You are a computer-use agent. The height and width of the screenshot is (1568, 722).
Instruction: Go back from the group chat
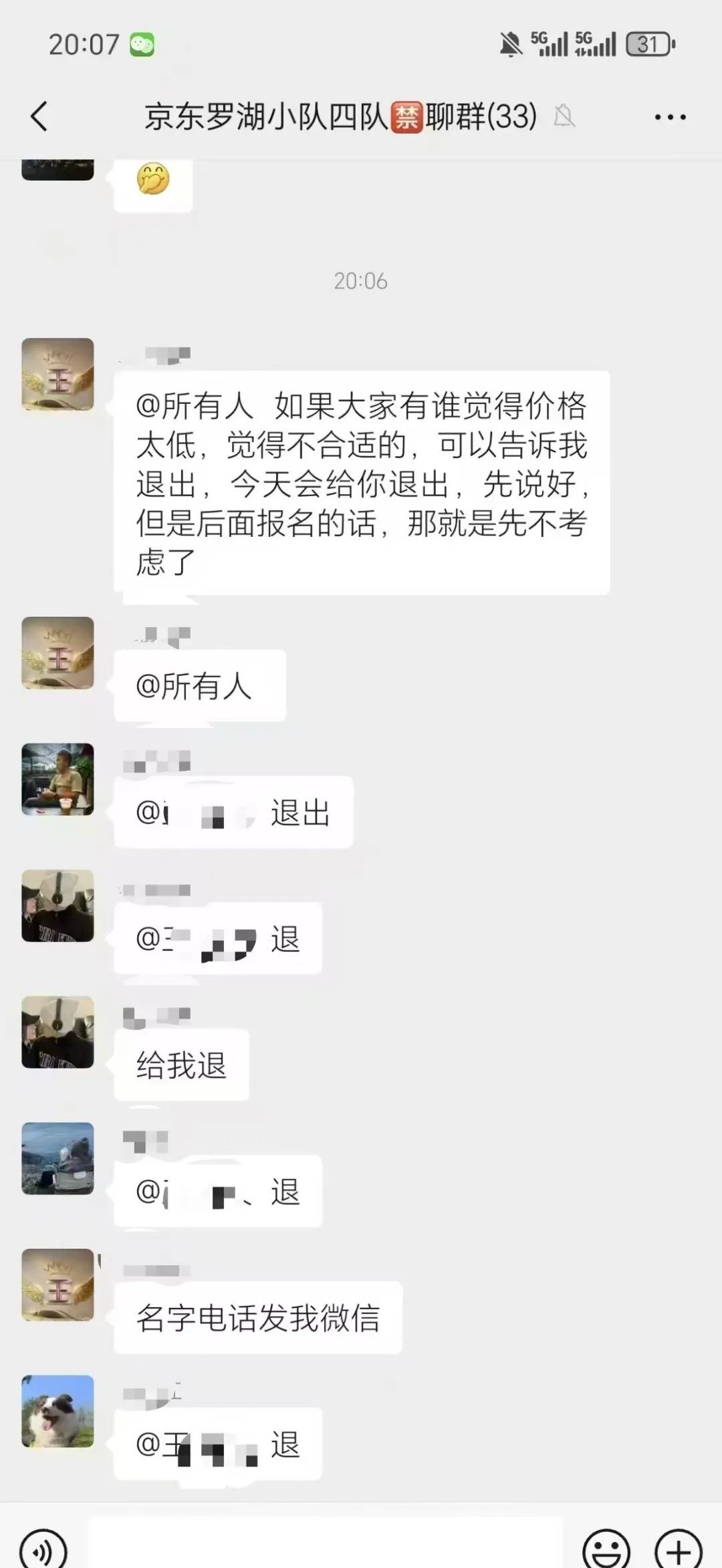tap(40, 116)
